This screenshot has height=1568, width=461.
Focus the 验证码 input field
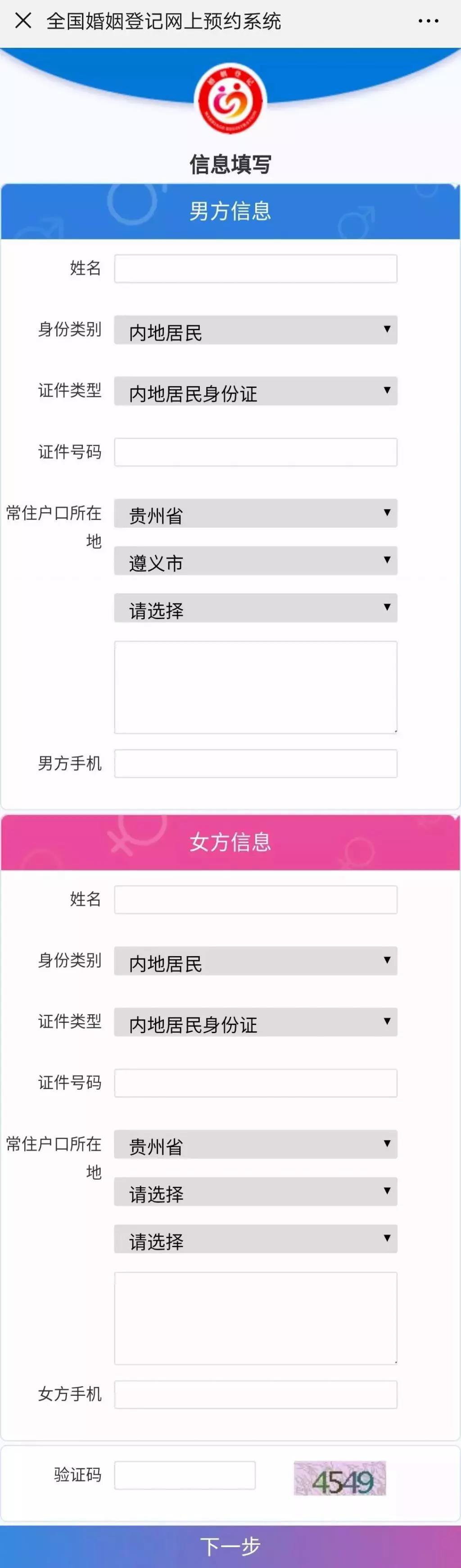pos(185,1476)
